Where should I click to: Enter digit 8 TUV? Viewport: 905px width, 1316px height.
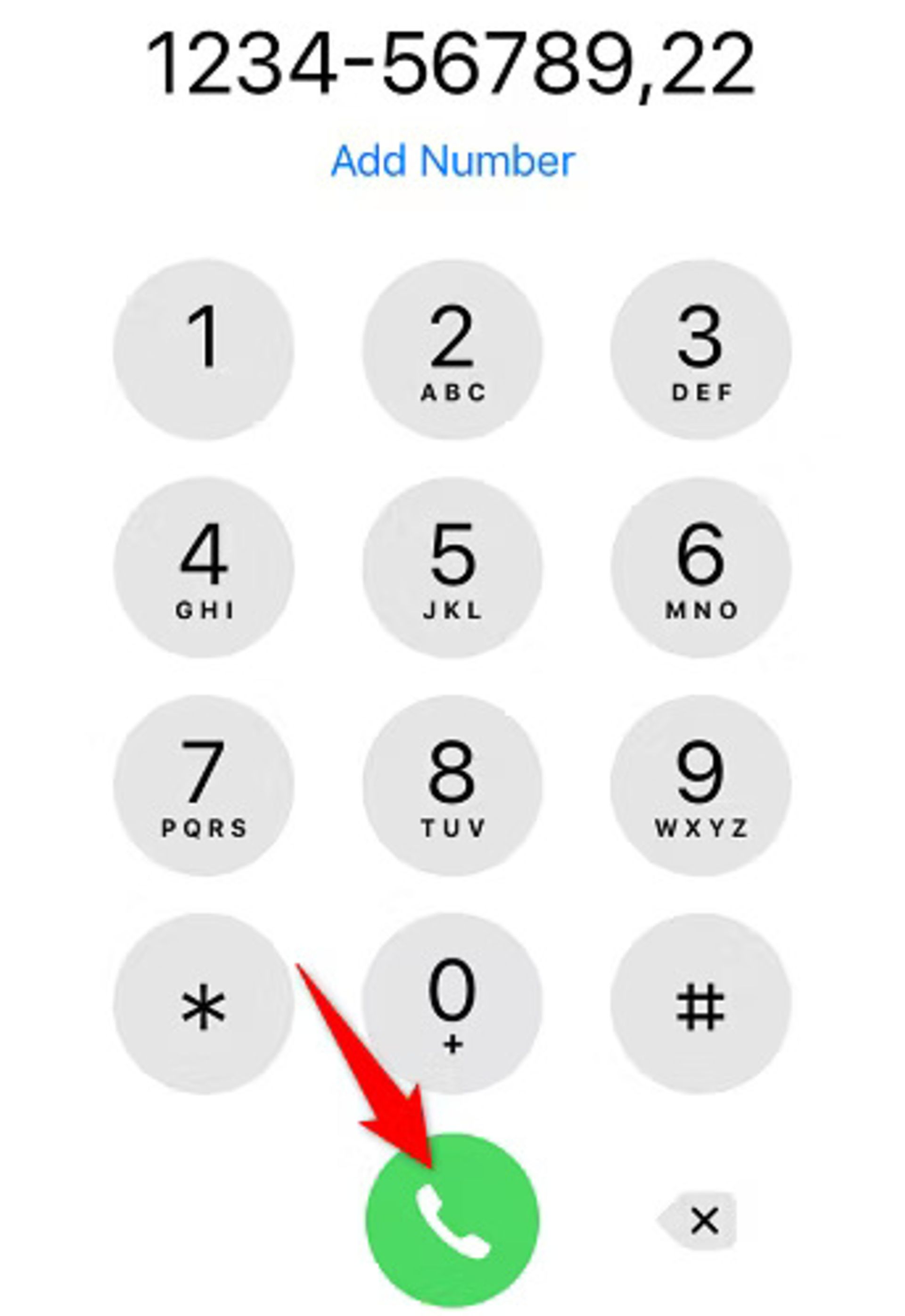(452, 786)
